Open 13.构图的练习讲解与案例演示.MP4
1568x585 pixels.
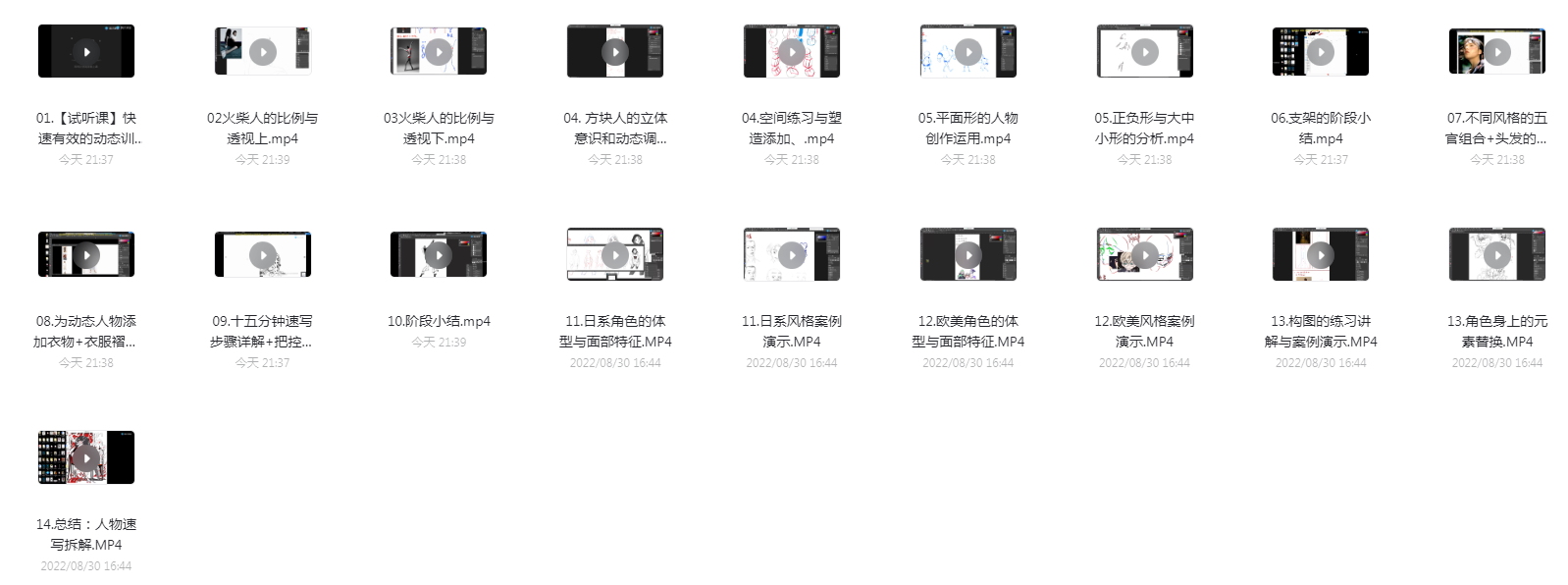pyautogui.click(x=1321, y=255)
